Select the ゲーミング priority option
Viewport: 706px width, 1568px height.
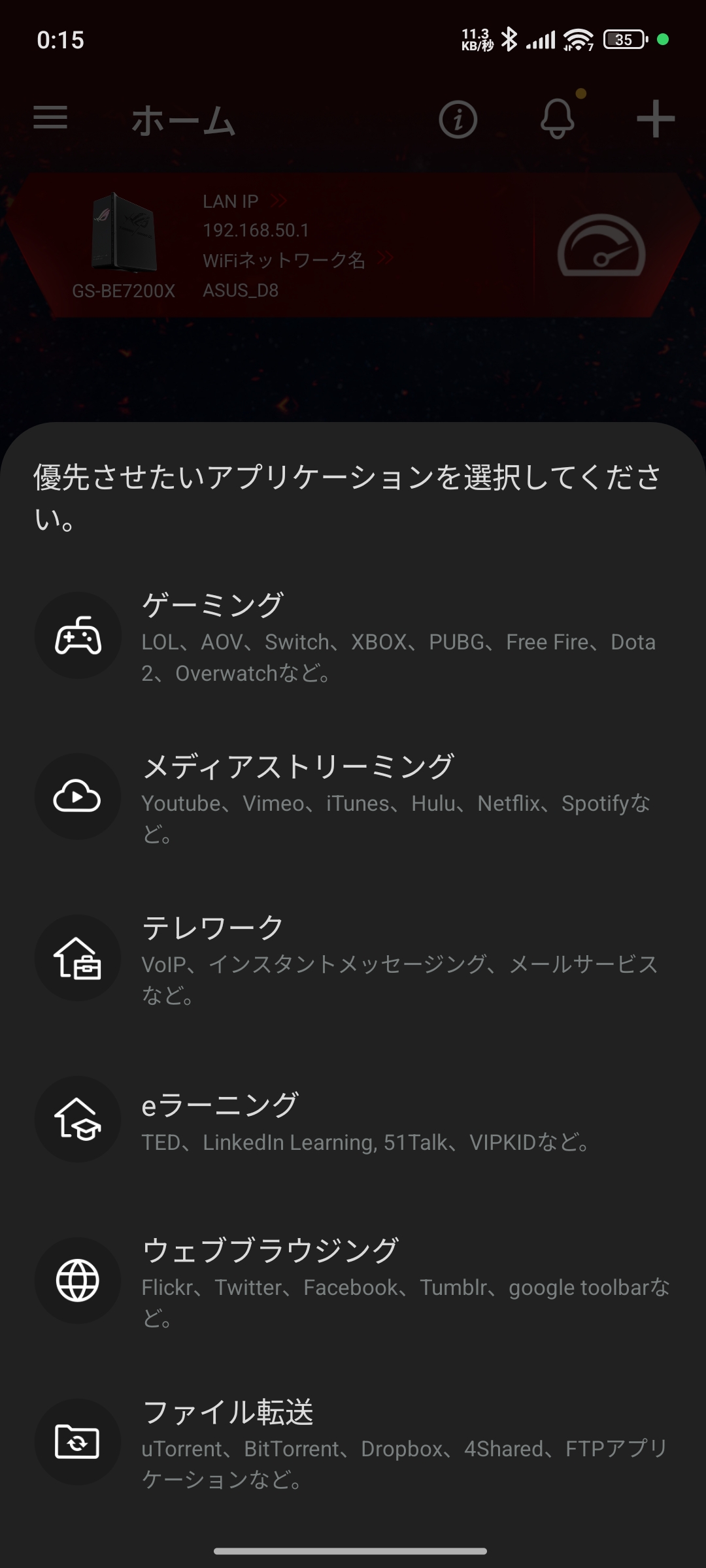[353, 636]
